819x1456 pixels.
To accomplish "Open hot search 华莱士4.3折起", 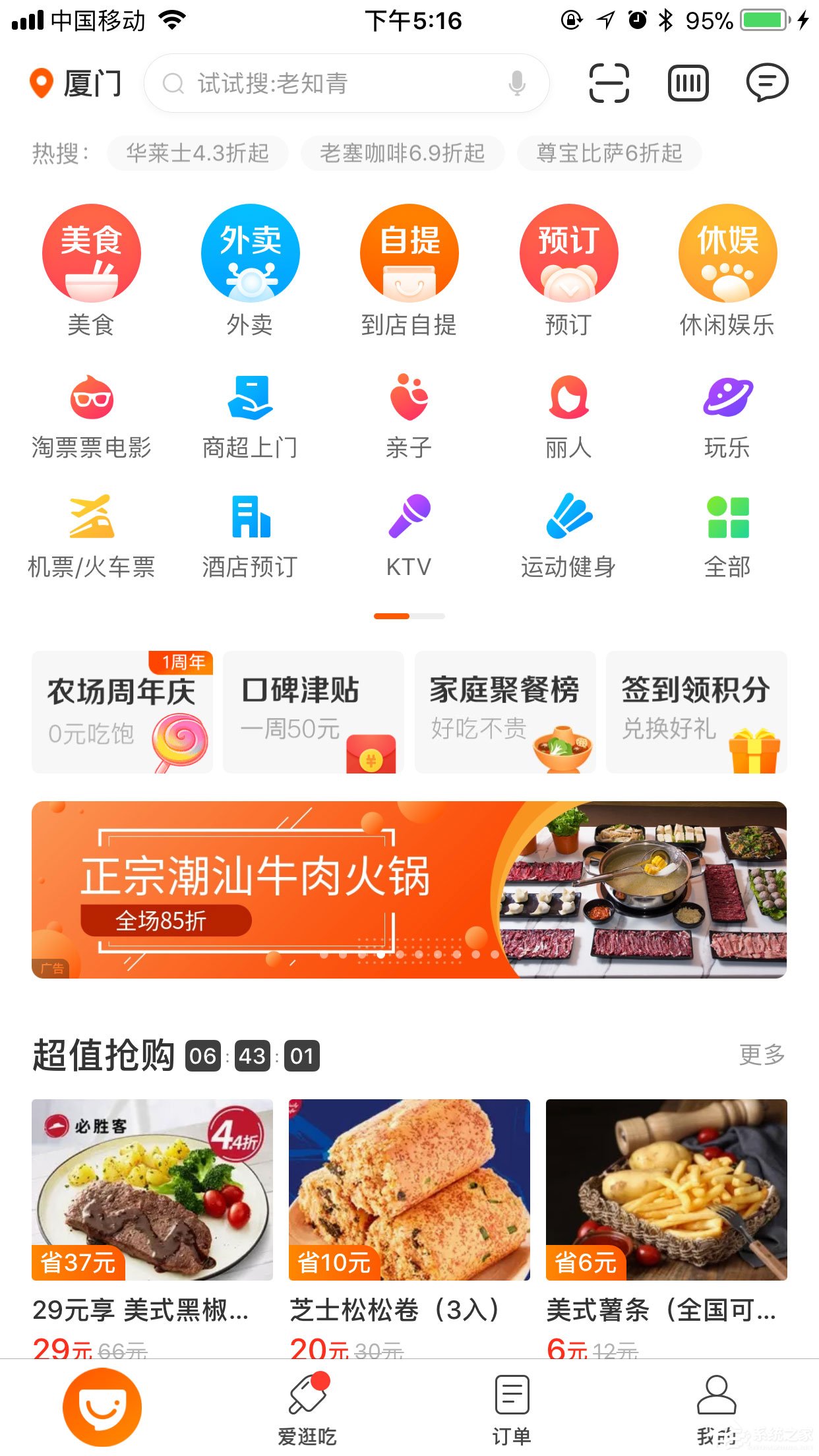I will click(x=196, y=153).
